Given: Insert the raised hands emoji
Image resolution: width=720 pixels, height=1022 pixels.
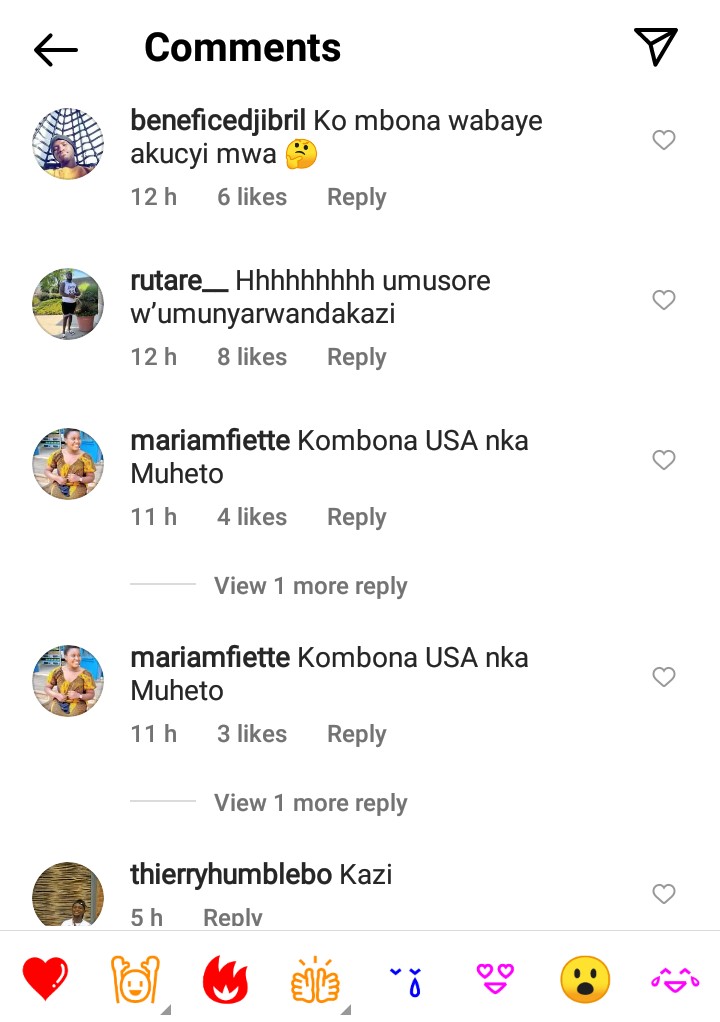Looking at the screenshot, I should pyautogui.click(x=135, y=979).
